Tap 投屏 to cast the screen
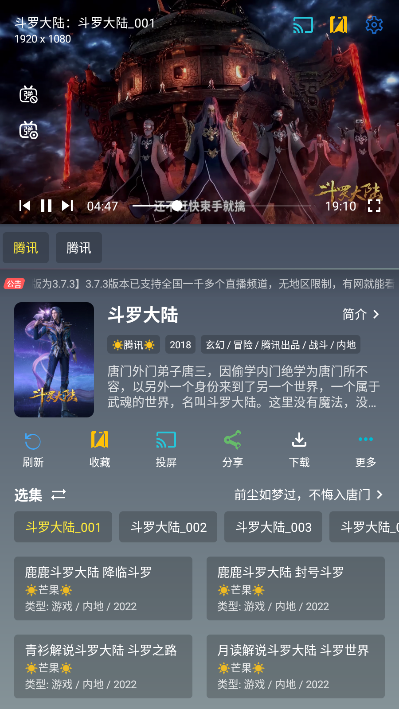The height and width of the screenshot is (709, 399). click(166, 449)
